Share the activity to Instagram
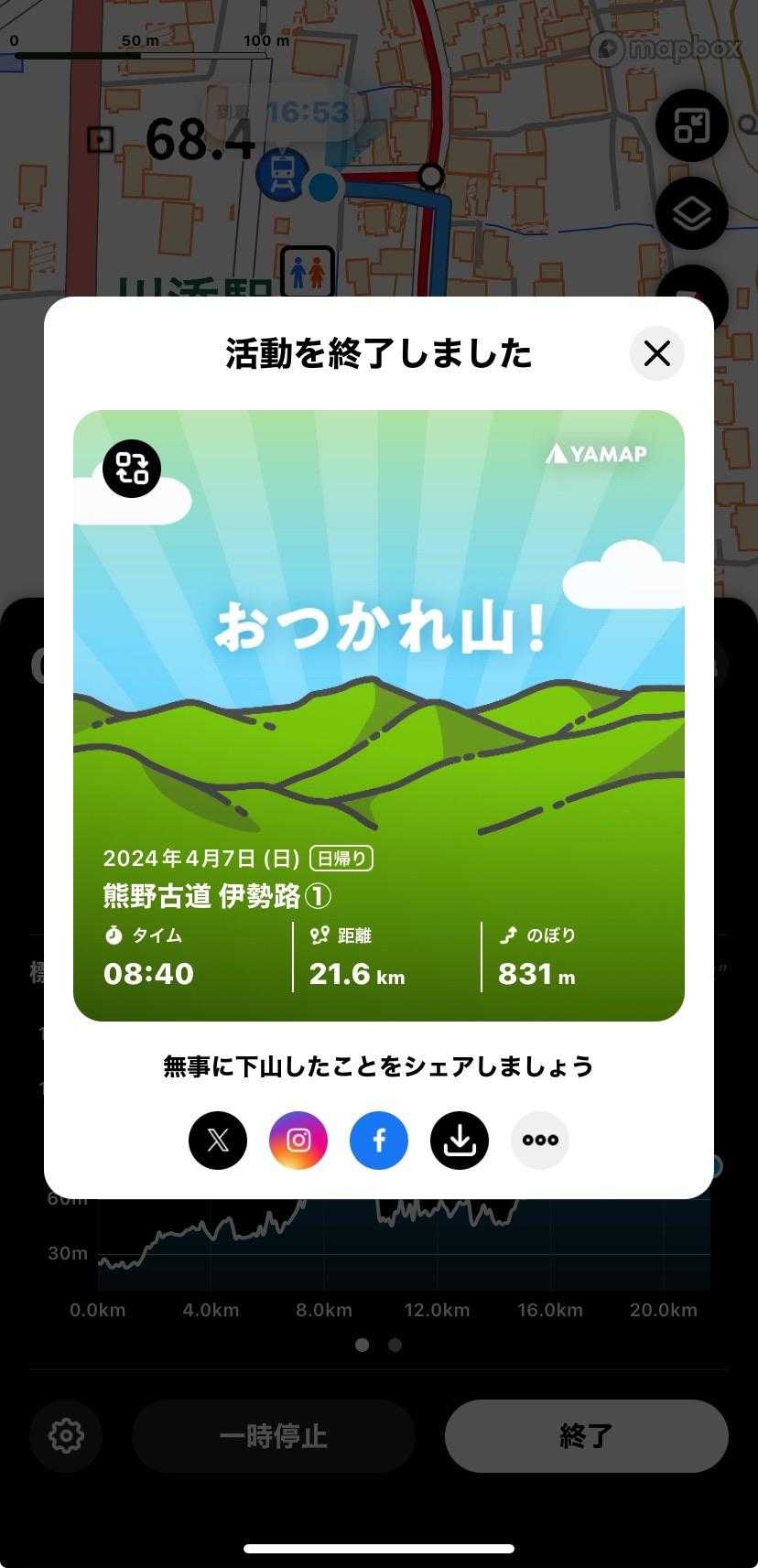758x1568 pixels. 298,1141
